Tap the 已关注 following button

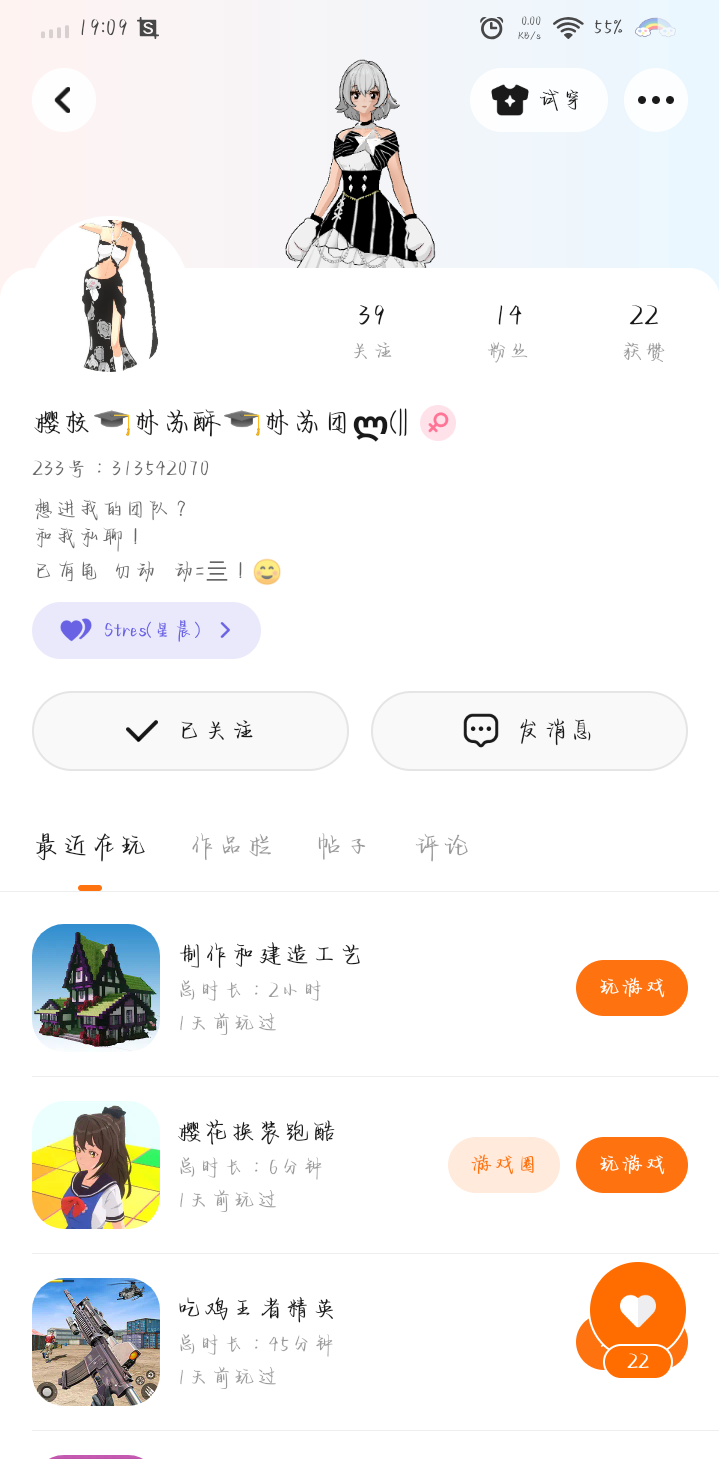coord(190,731)
